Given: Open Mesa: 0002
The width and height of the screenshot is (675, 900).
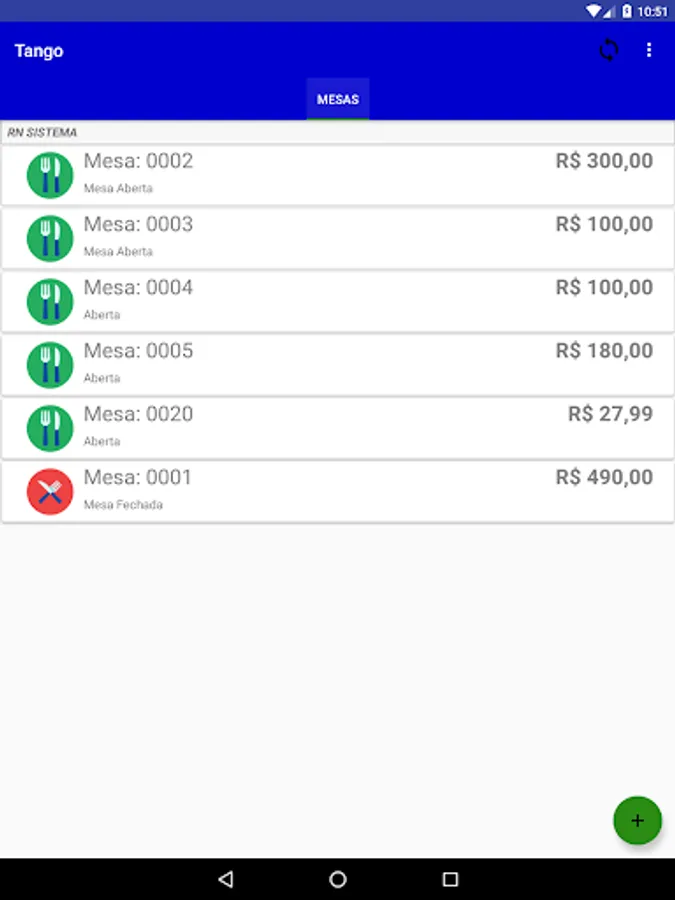Looking at the screenshot, I should [338, 175].
